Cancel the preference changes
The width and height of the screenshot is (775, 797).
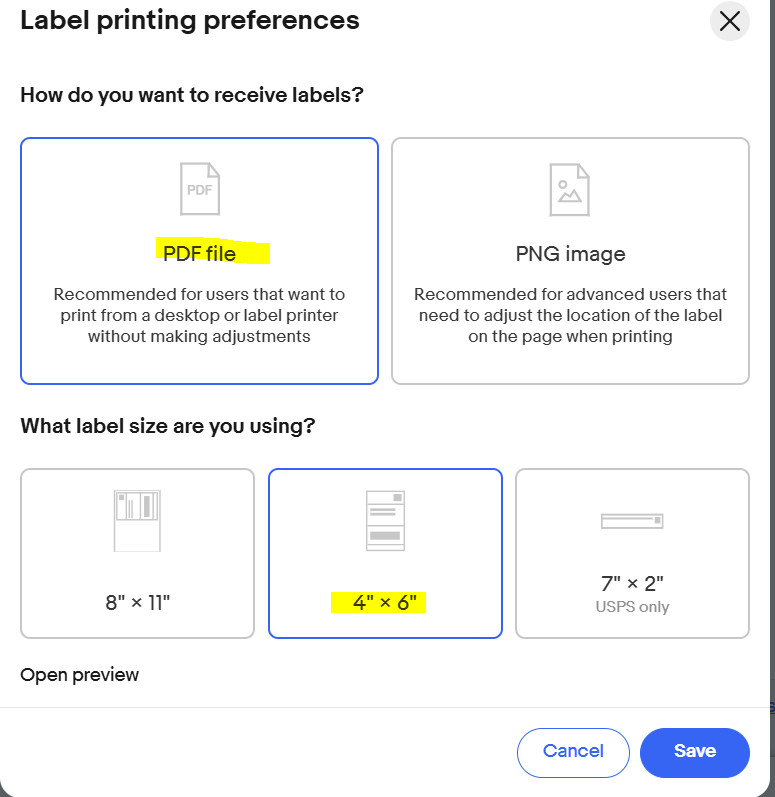point(573,752)
